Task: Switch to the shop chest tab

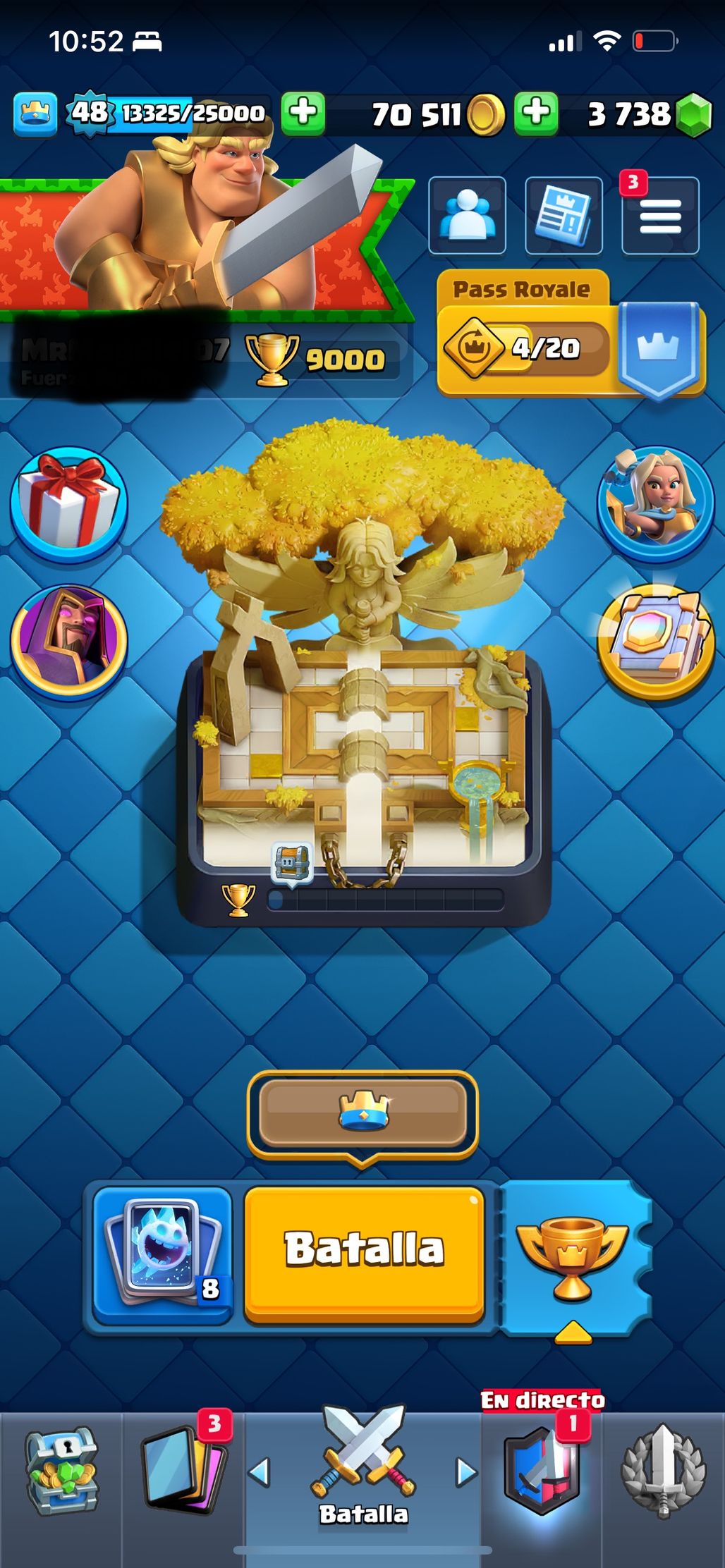Action: coord(61,1471)
